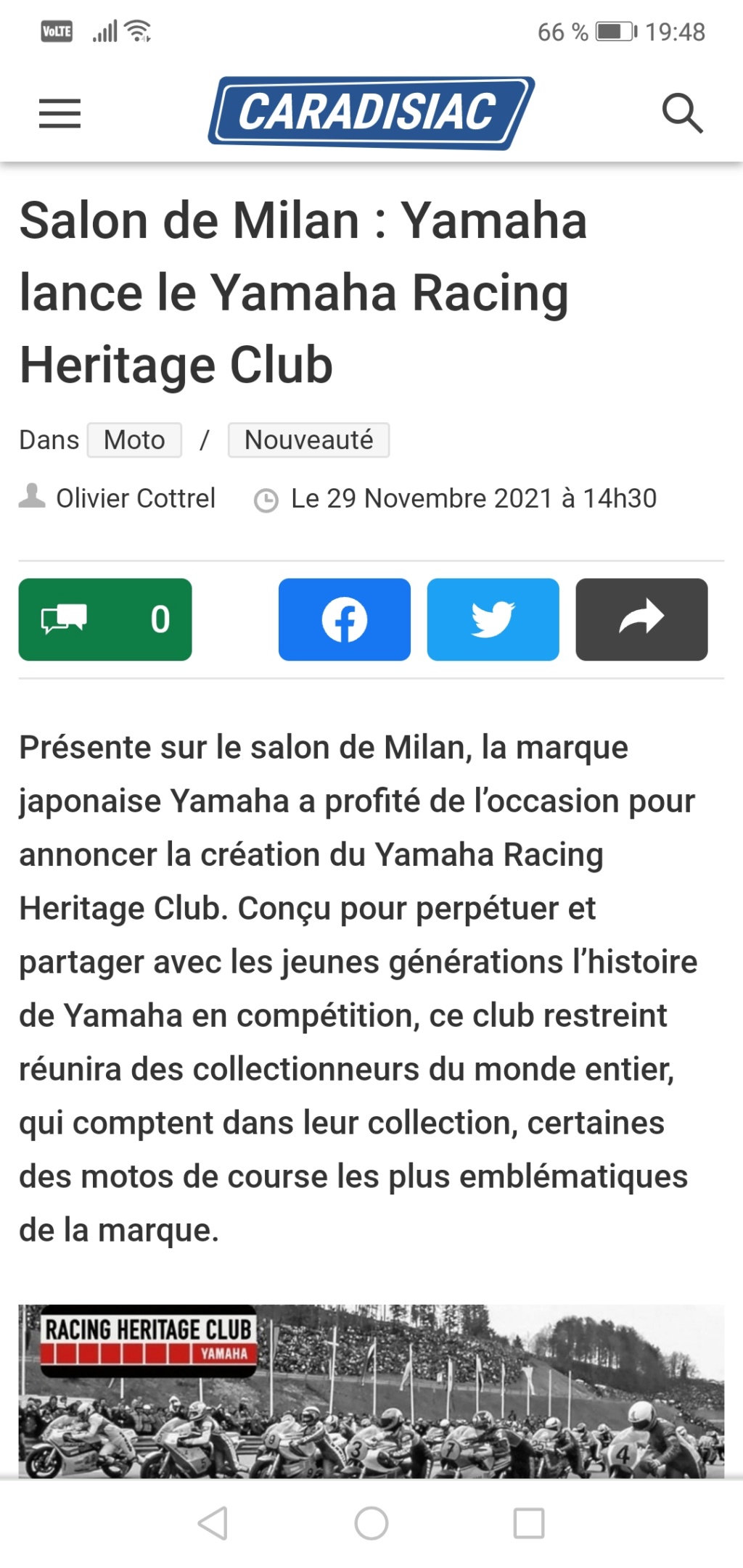This screenshot has height=1568, width=743.
Task: Go back using system navigation
Action: (x=213, y=1523)
